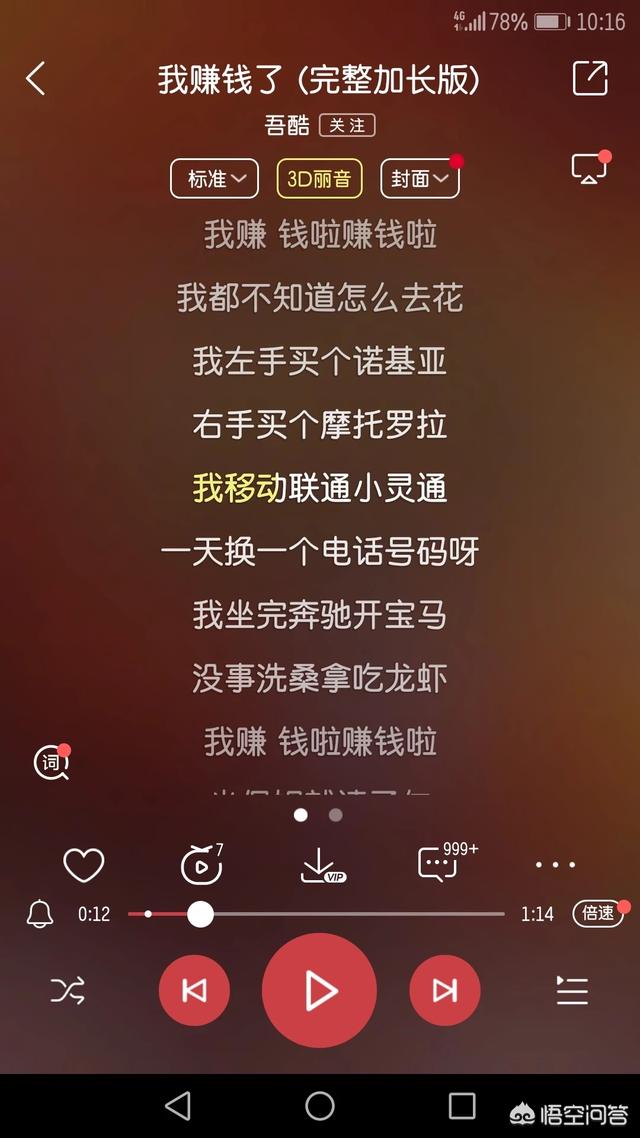
Task: Like this song with the heart
Action: [84, 865]
